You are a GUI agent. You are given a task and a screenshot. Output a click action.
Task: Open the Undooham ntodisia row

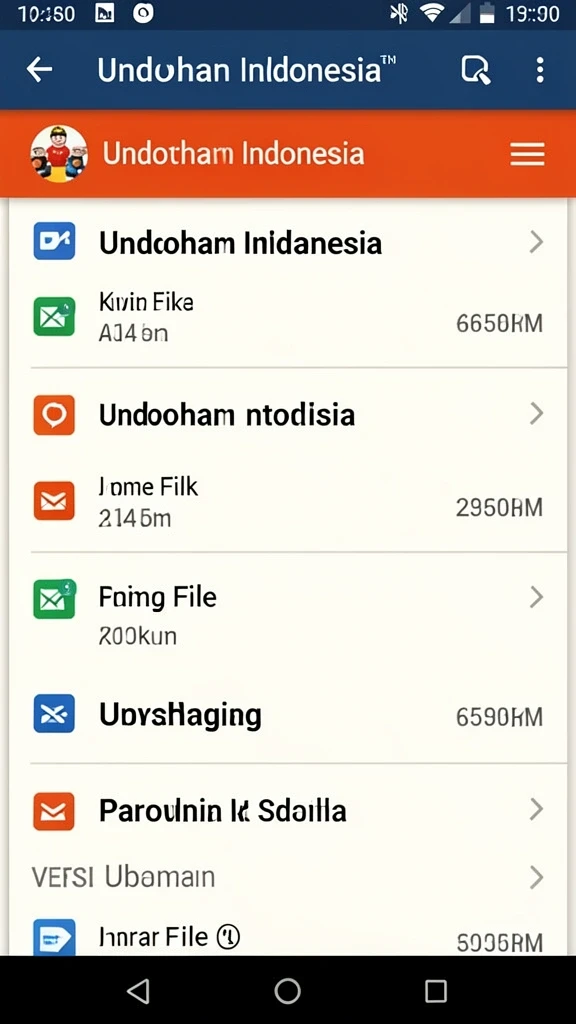[288, 415]
